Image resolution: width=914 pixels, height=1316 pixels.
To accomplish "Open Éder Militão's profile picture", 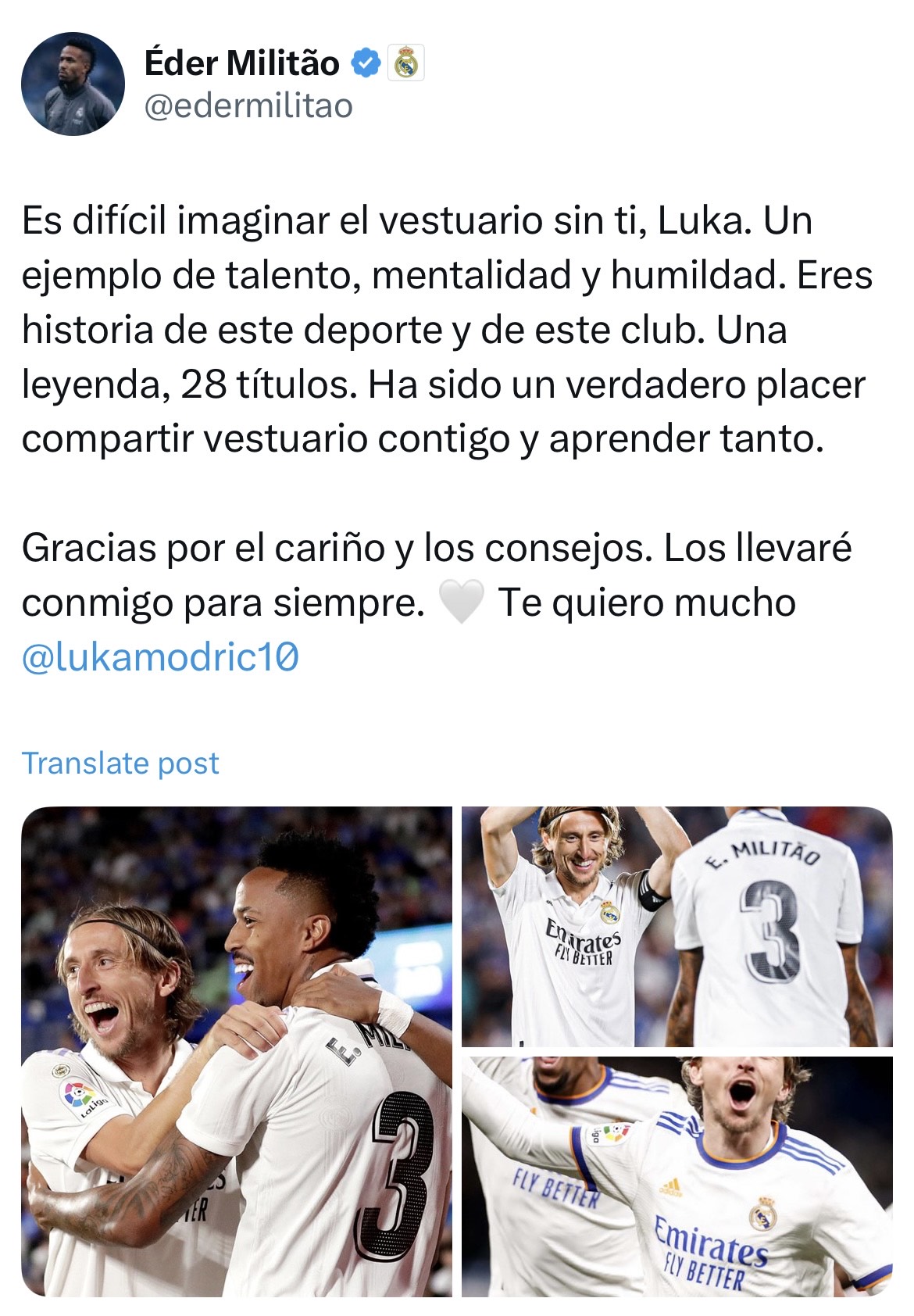I will click(73, 84).
